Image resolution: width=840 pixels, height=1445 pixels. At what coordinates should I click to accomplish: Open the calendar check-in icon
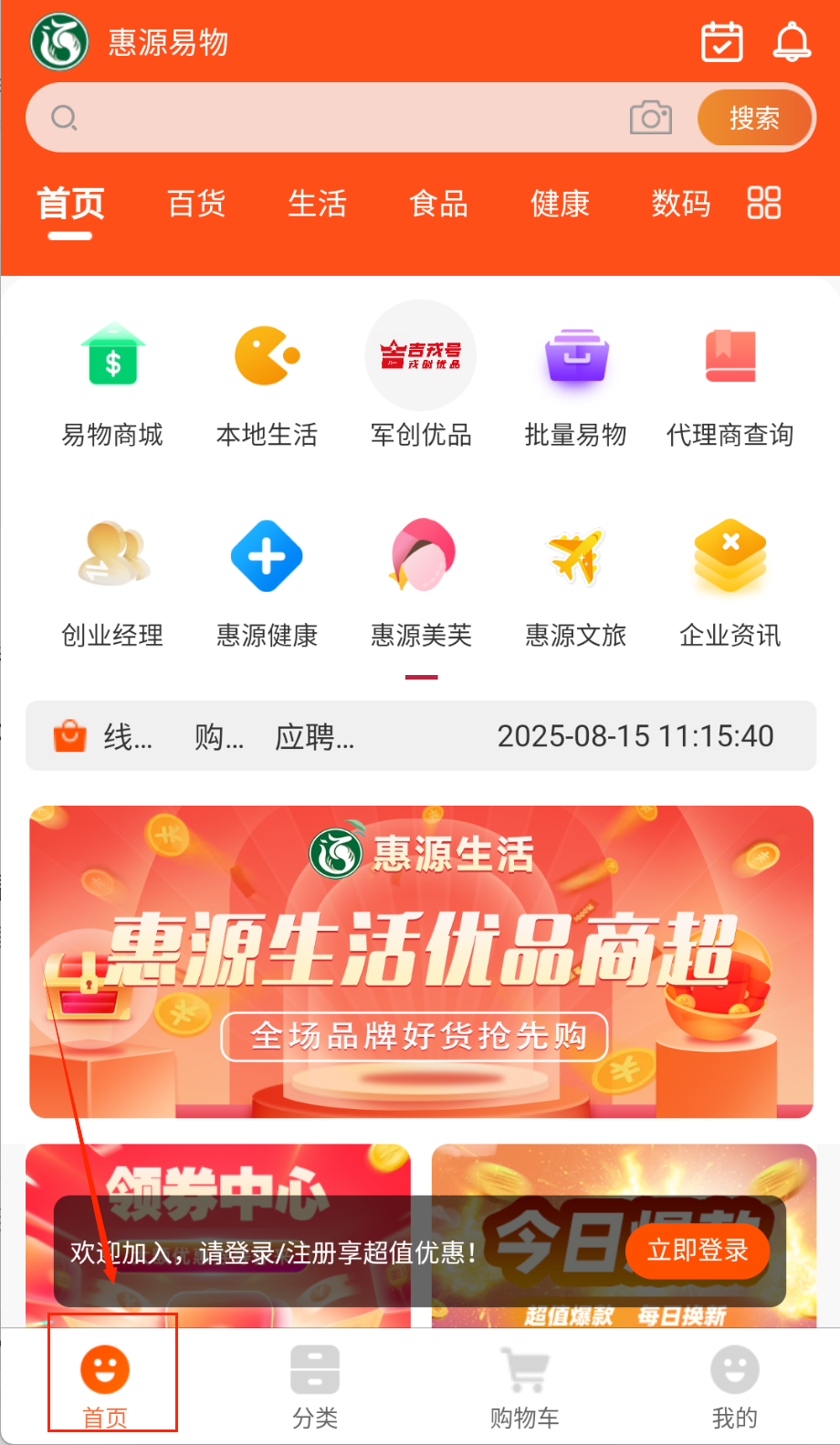(x=721, y=42)
